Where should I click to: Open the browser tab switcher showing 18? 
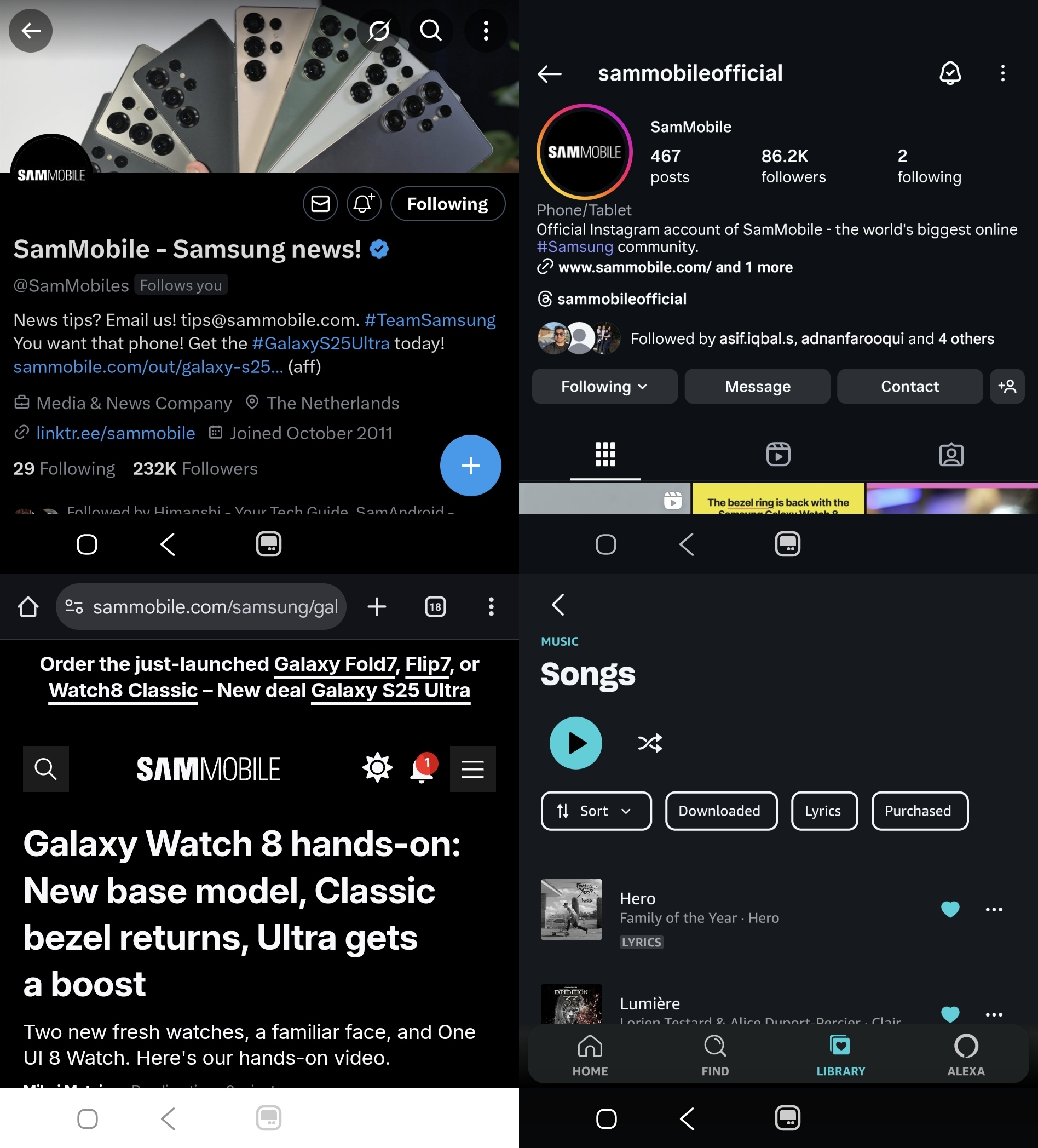(x=435, y=607)
